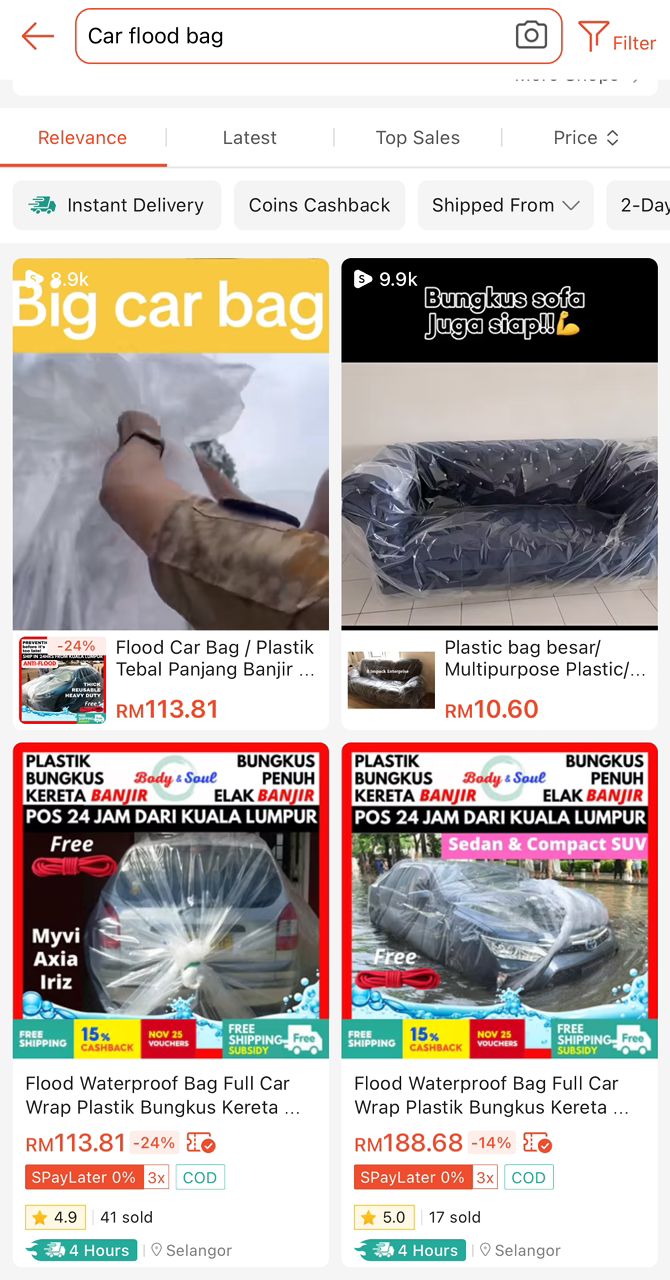Switch to the Relevance tab
This screenshot has width=670, height=1280.
tap(82, 138)
